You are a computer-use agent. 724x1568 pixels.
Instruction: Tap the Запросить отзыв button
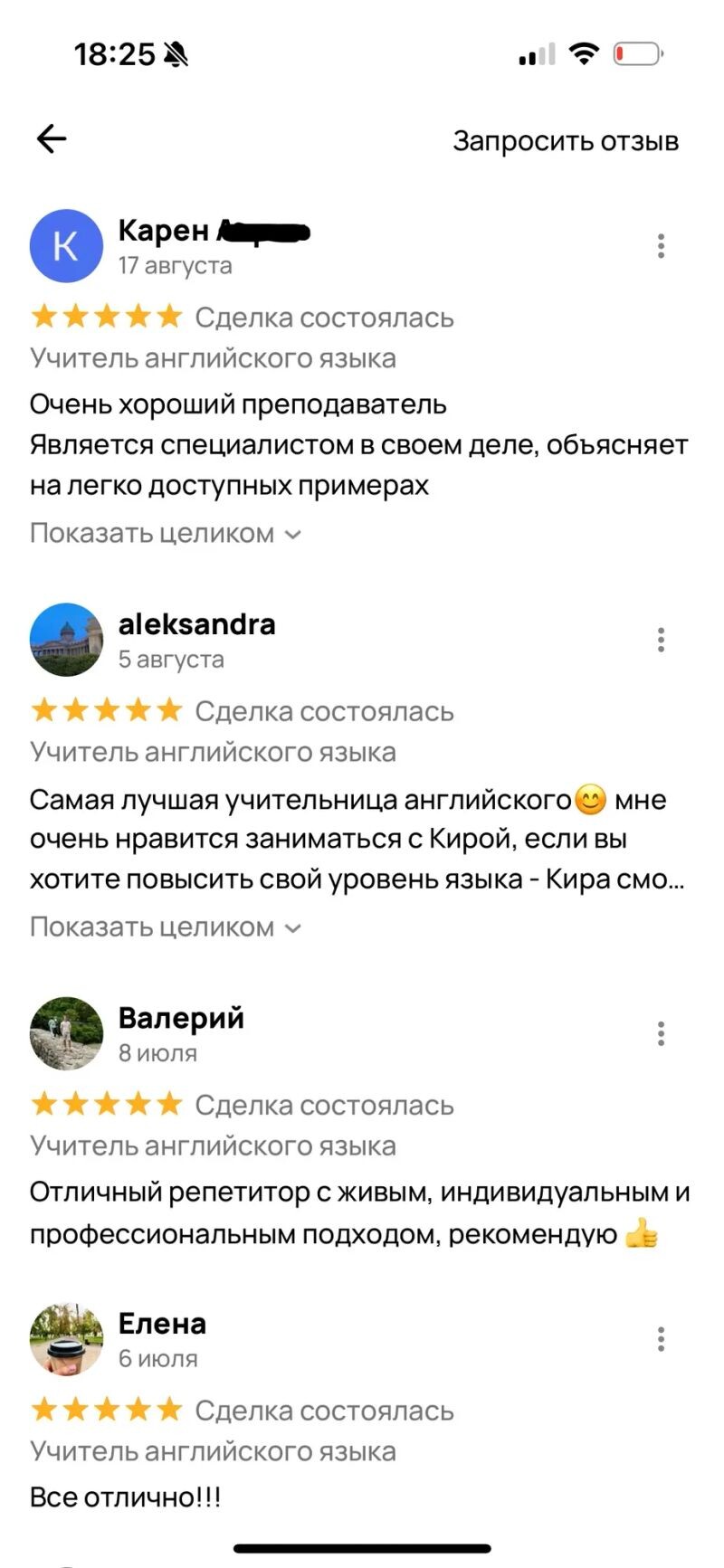(566, 141)
